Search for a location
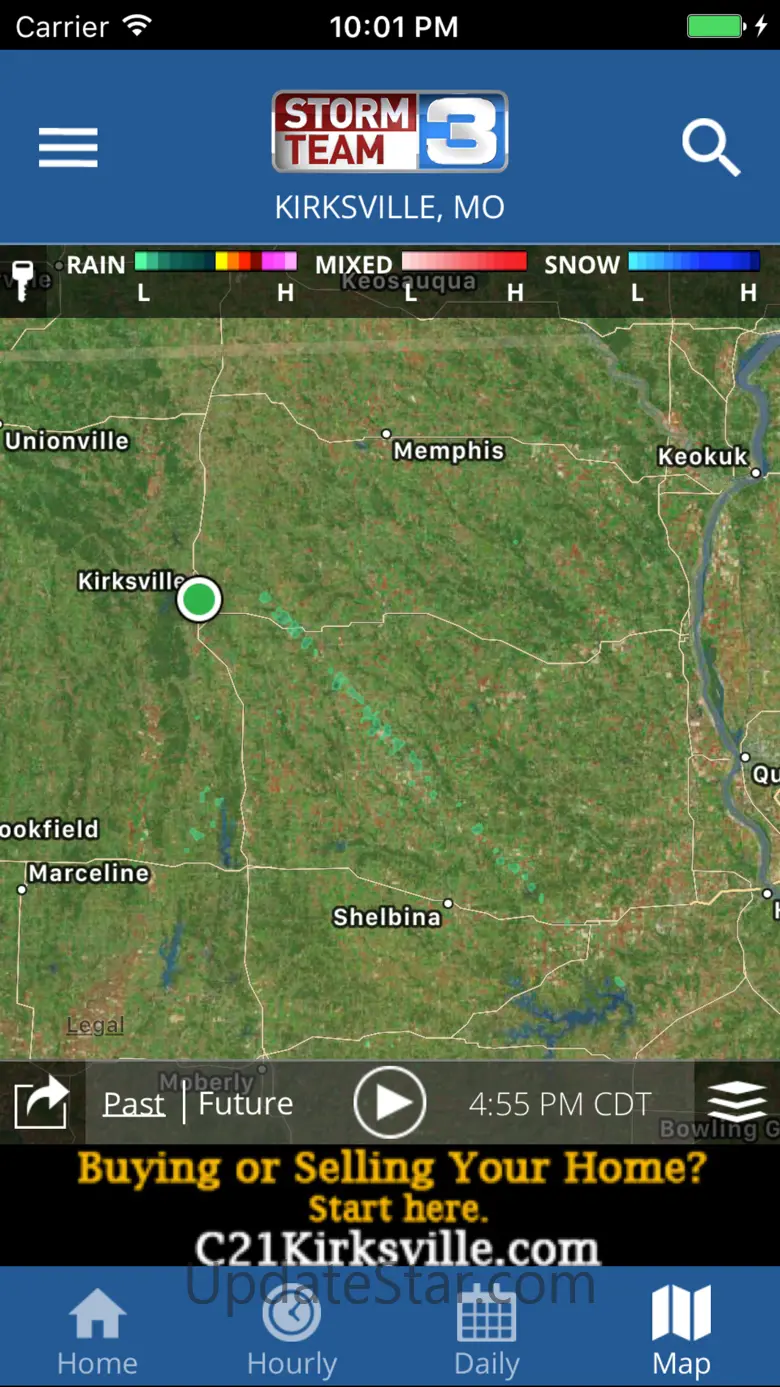 click(710, 148)
